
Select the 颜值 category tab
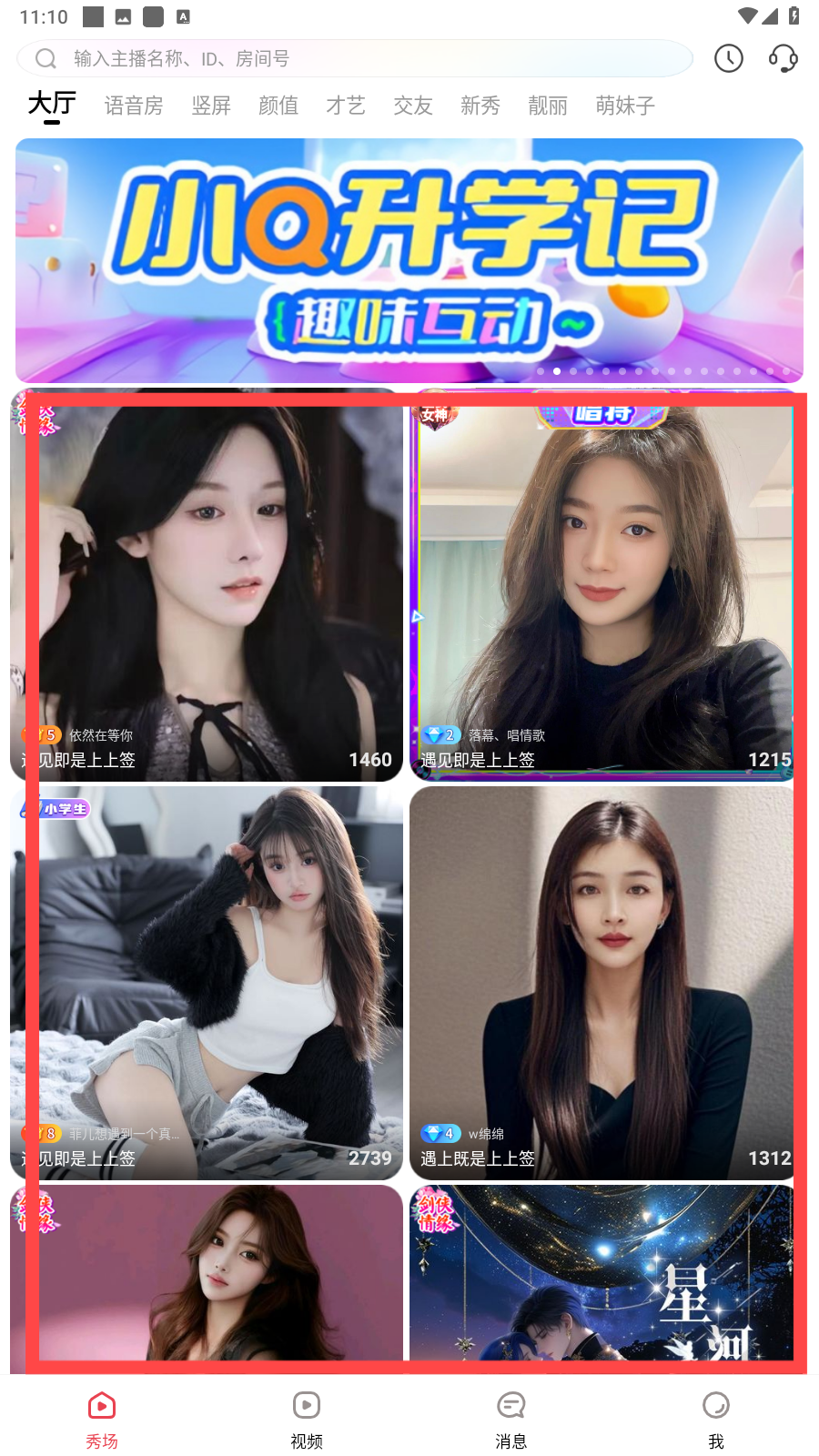(x=278, y=106)
